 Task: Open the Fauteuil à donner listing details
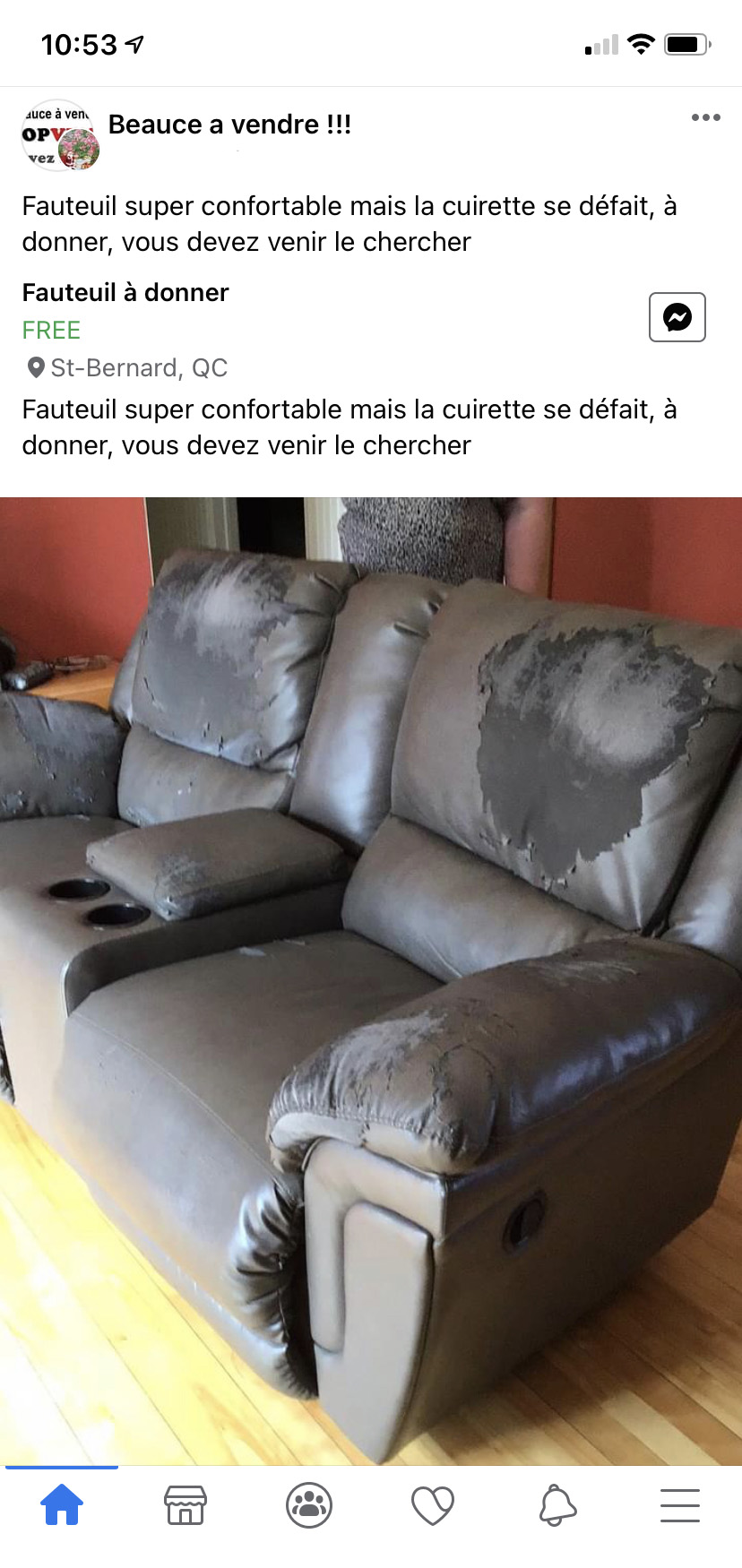(125, 293)
